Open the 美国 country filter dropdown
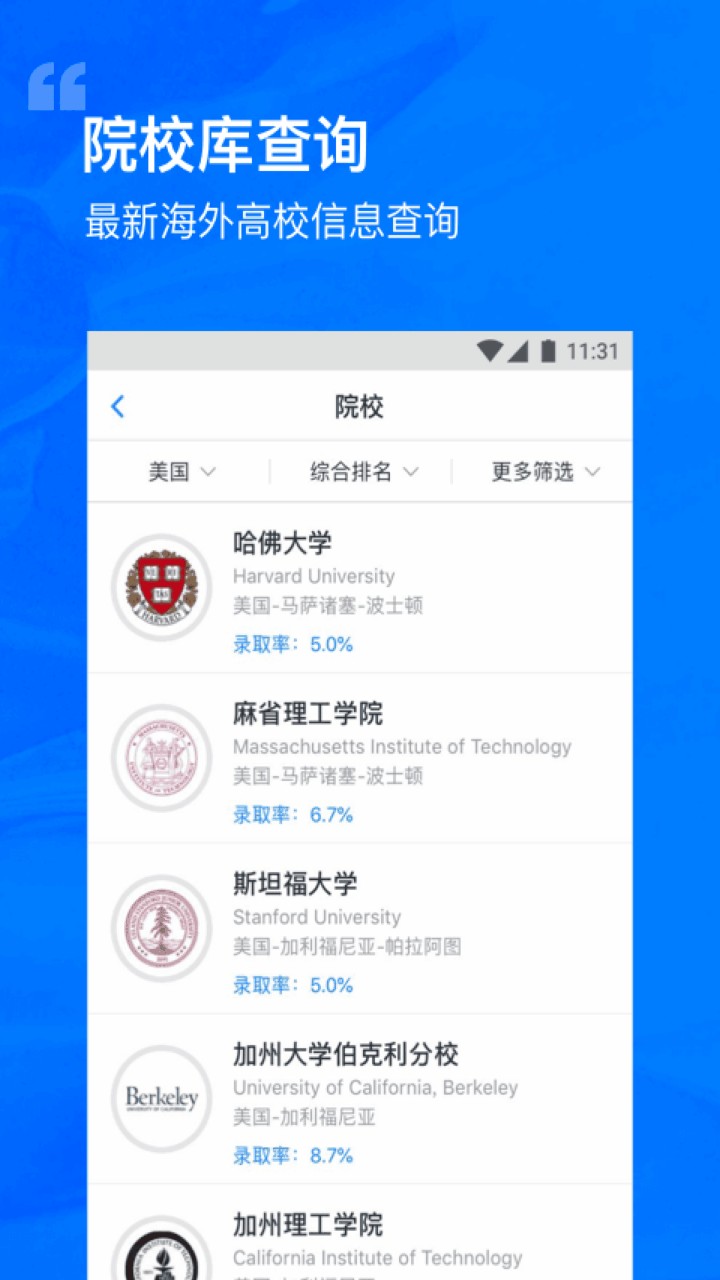720x1280 pixels. point(182,471)
